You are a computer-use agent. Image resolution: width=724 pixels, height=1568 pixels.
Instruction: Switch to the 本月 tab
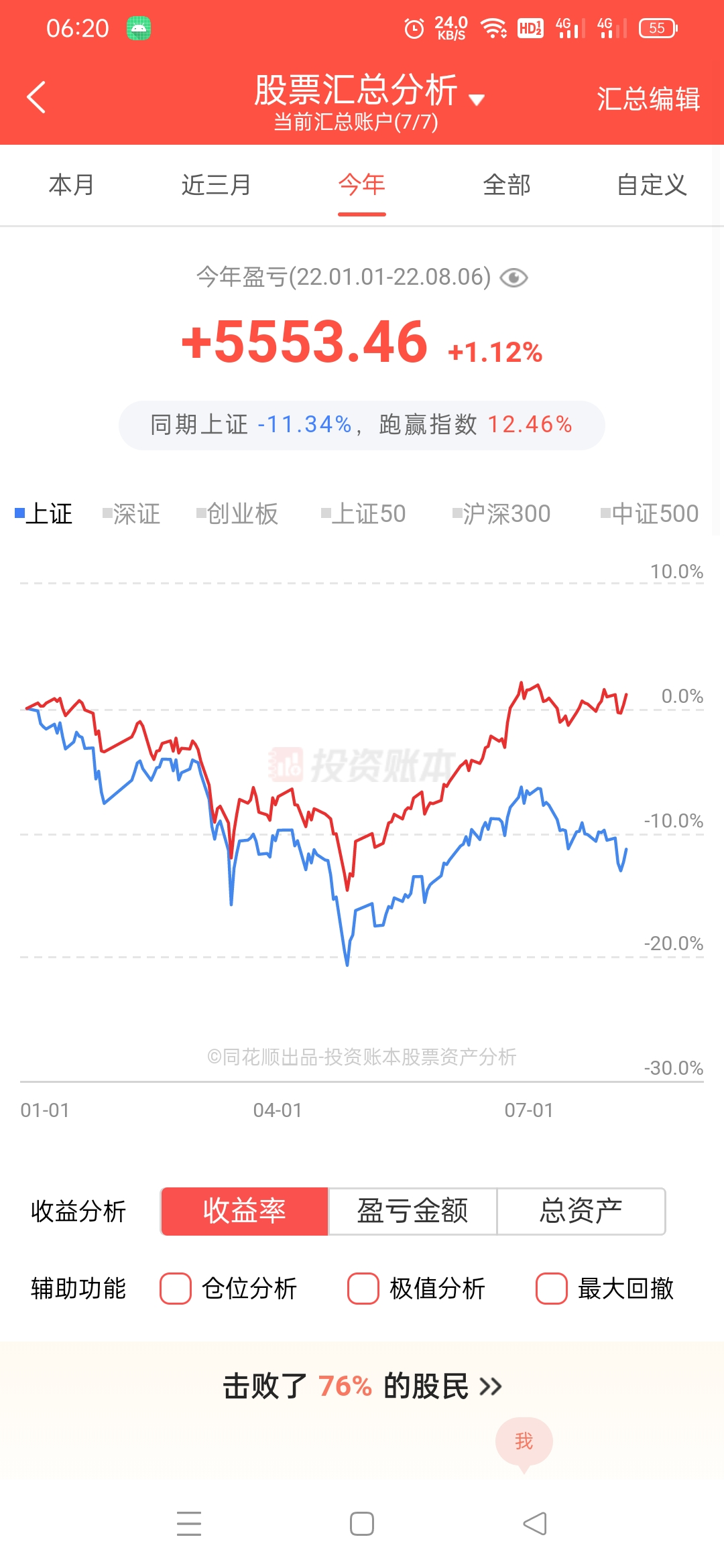72,185
